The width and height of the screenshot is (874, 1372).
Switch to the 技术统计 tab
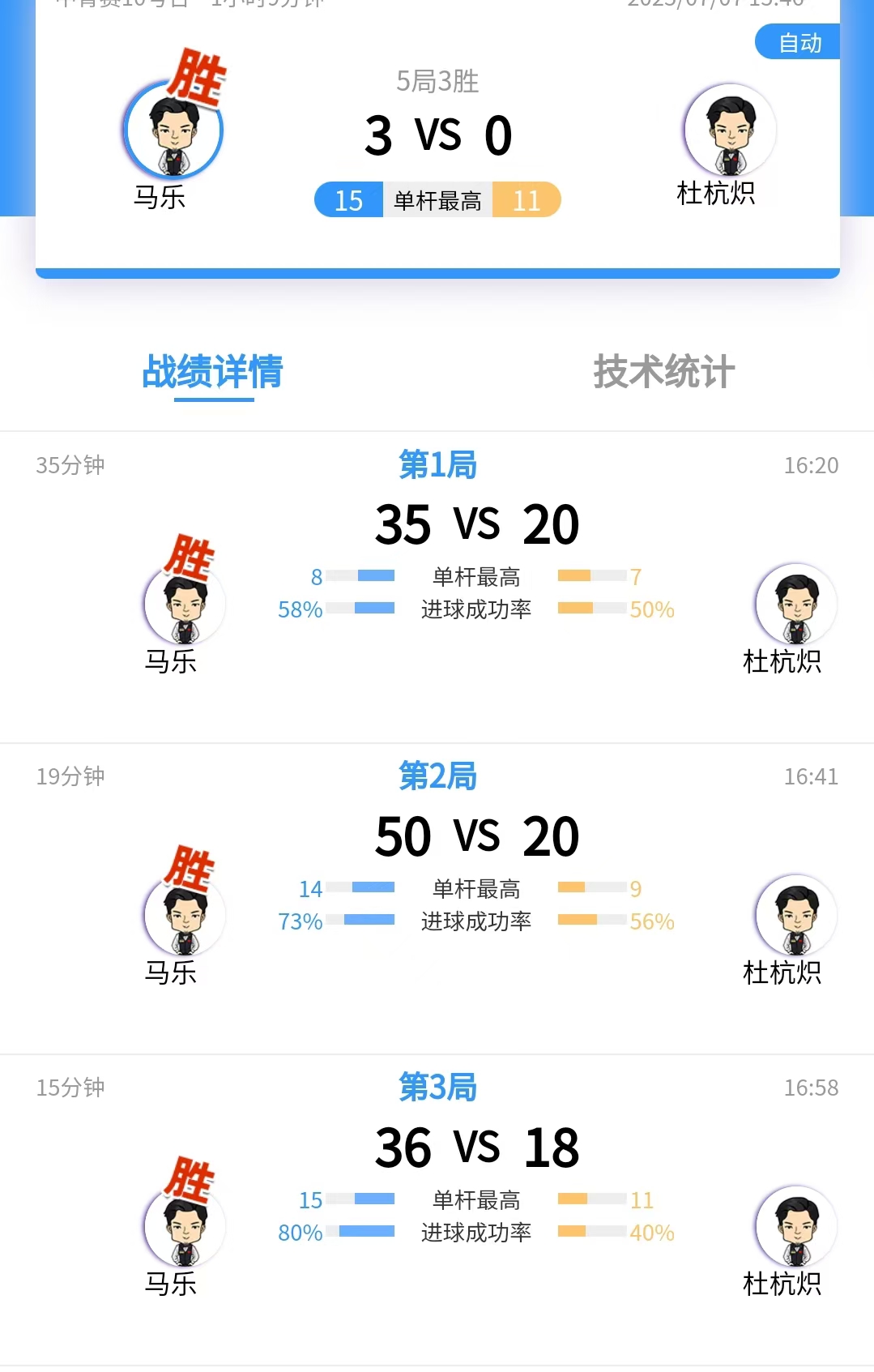pos(663,372)
